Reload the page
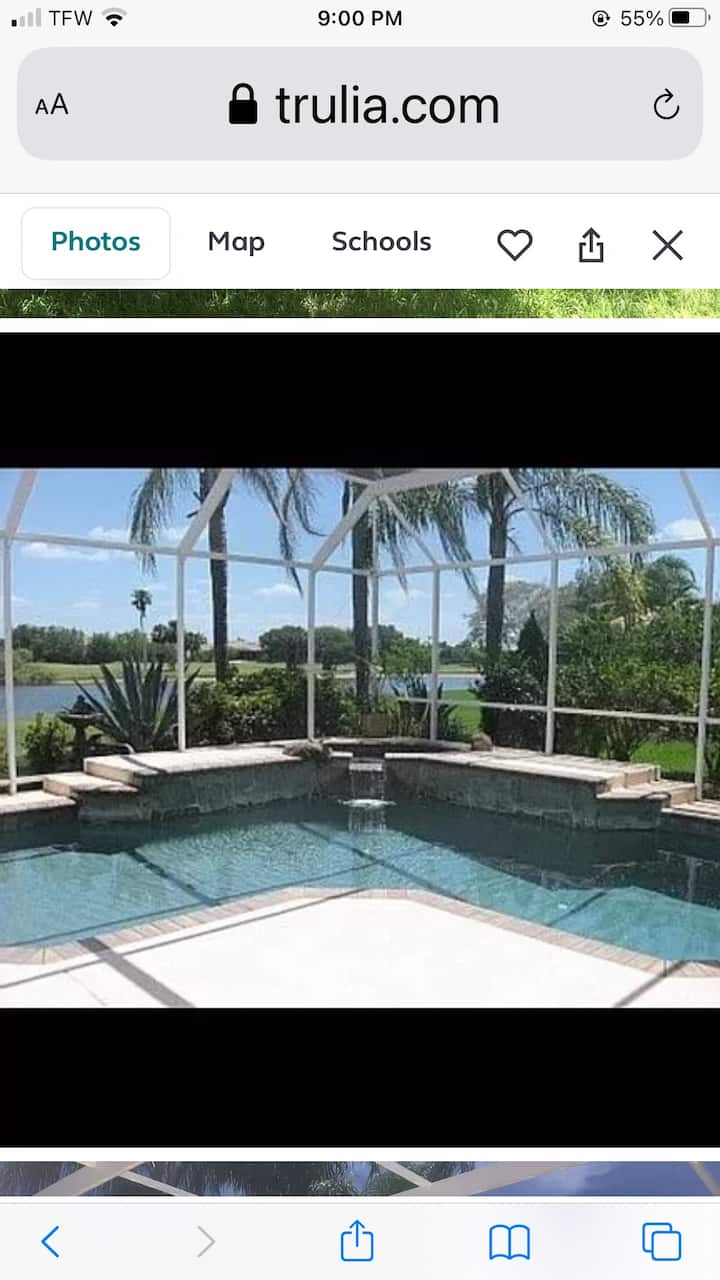Screen dimensions: 720x1280 666,105
